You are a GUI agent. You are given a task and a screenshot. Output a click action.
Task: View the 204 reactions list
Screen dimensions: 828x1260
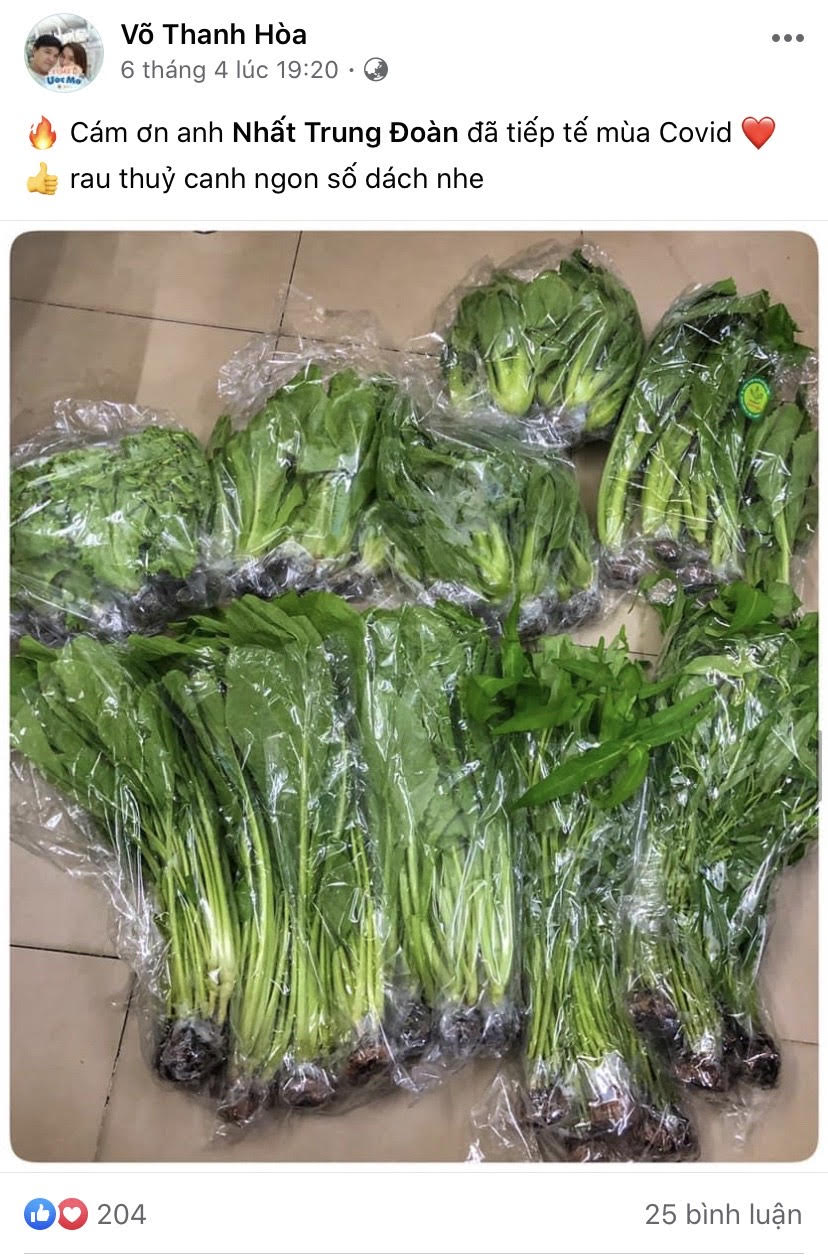120,1214
